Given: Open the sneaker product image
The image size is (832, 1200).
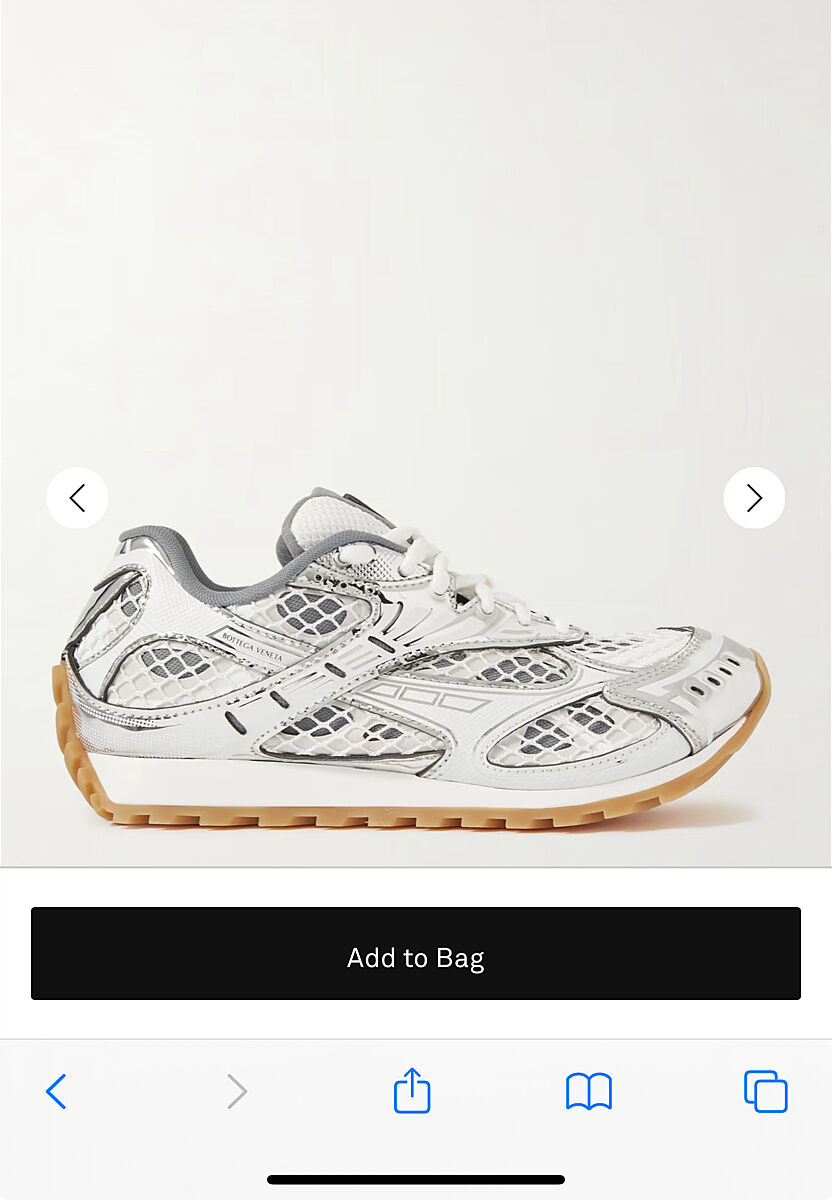Looking at the screenshot, I should [415, 660].
